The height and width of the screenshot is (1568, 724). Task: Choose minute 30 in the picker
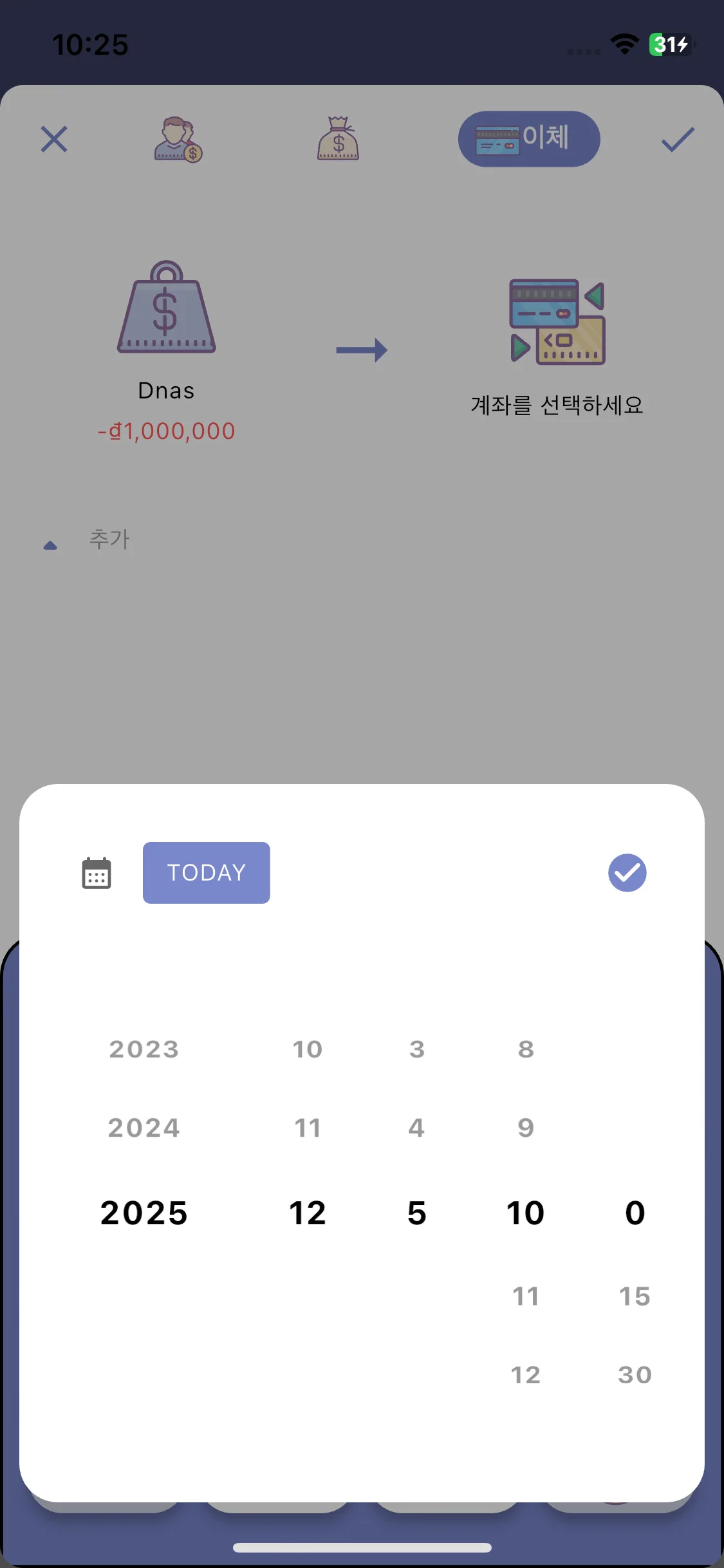635,1375
